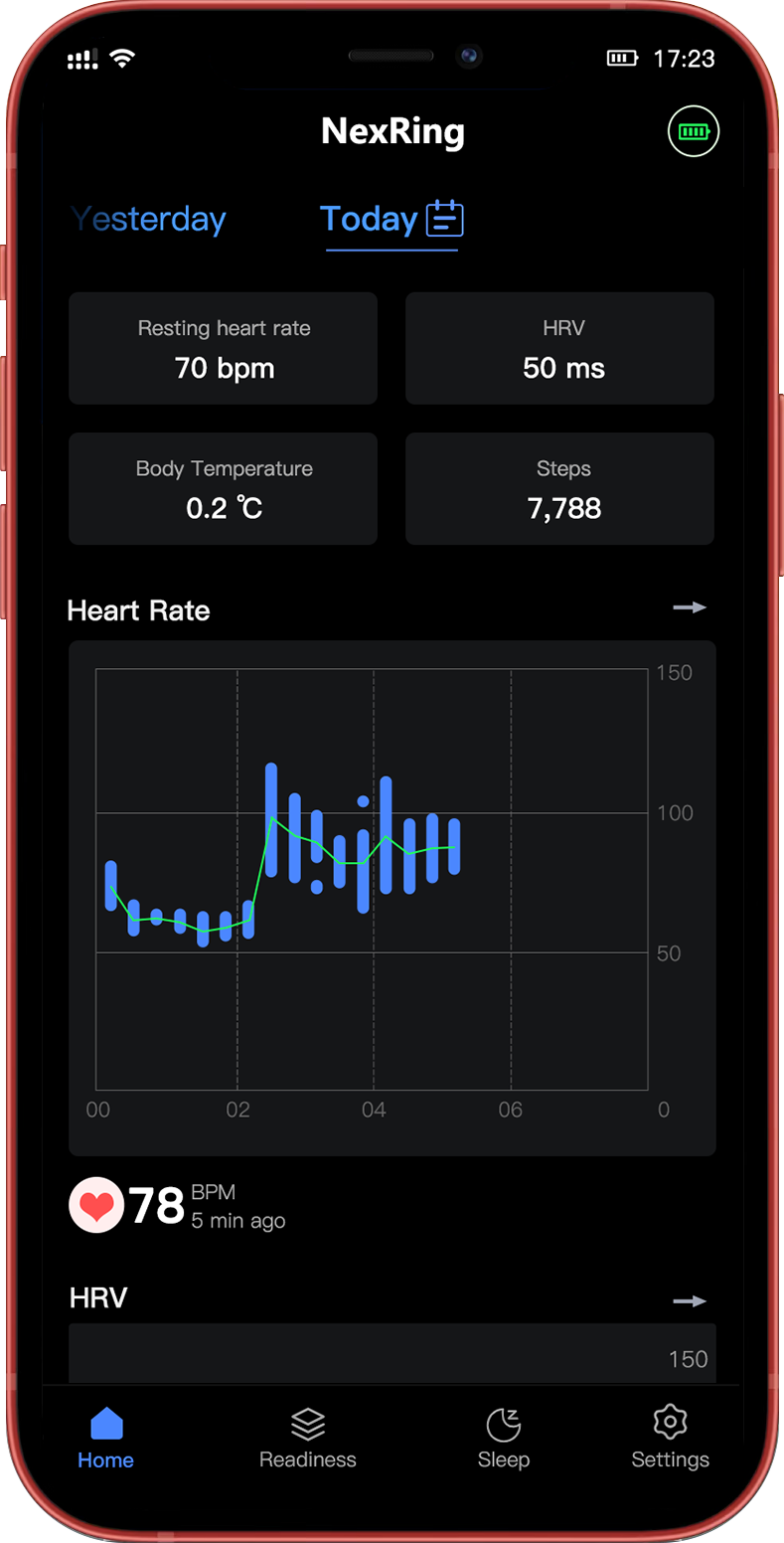
Task: Go to the Home tab
Action: click(x=106, y=1438)
